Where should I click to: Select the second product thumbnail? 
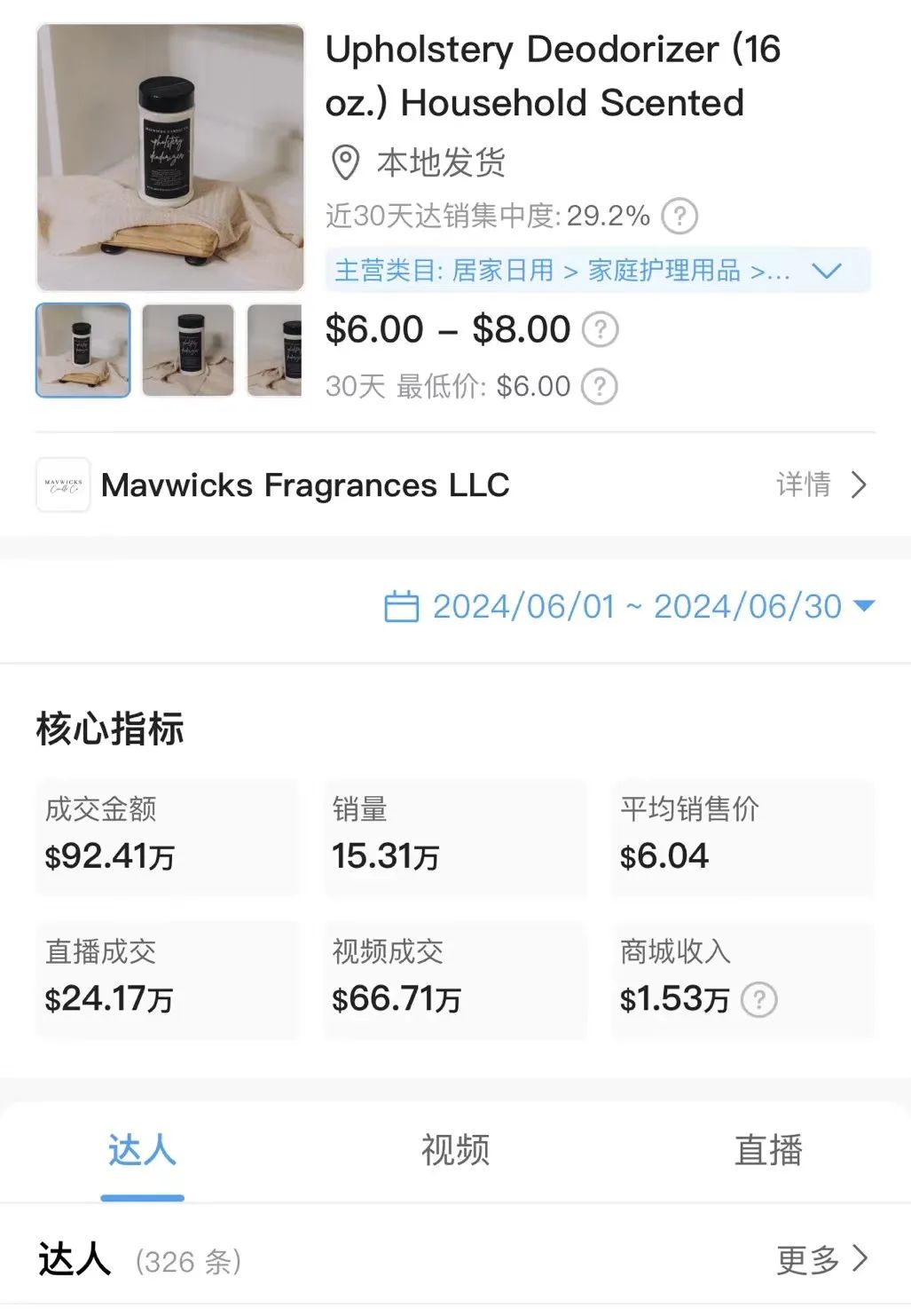[x=188, y=351]
